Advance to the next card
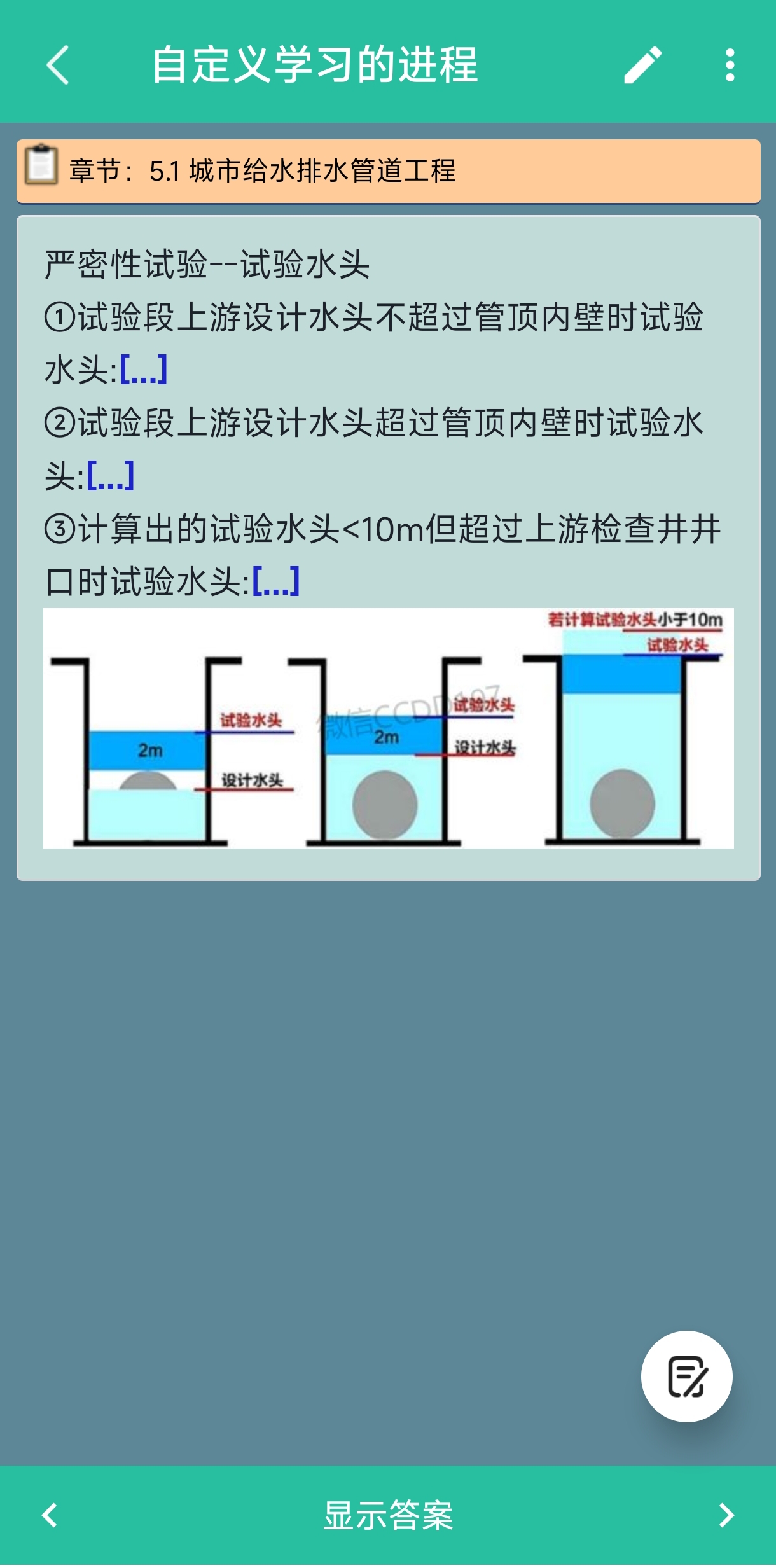The width and height of the screenshot is (776, 1568). [726, 1515]
